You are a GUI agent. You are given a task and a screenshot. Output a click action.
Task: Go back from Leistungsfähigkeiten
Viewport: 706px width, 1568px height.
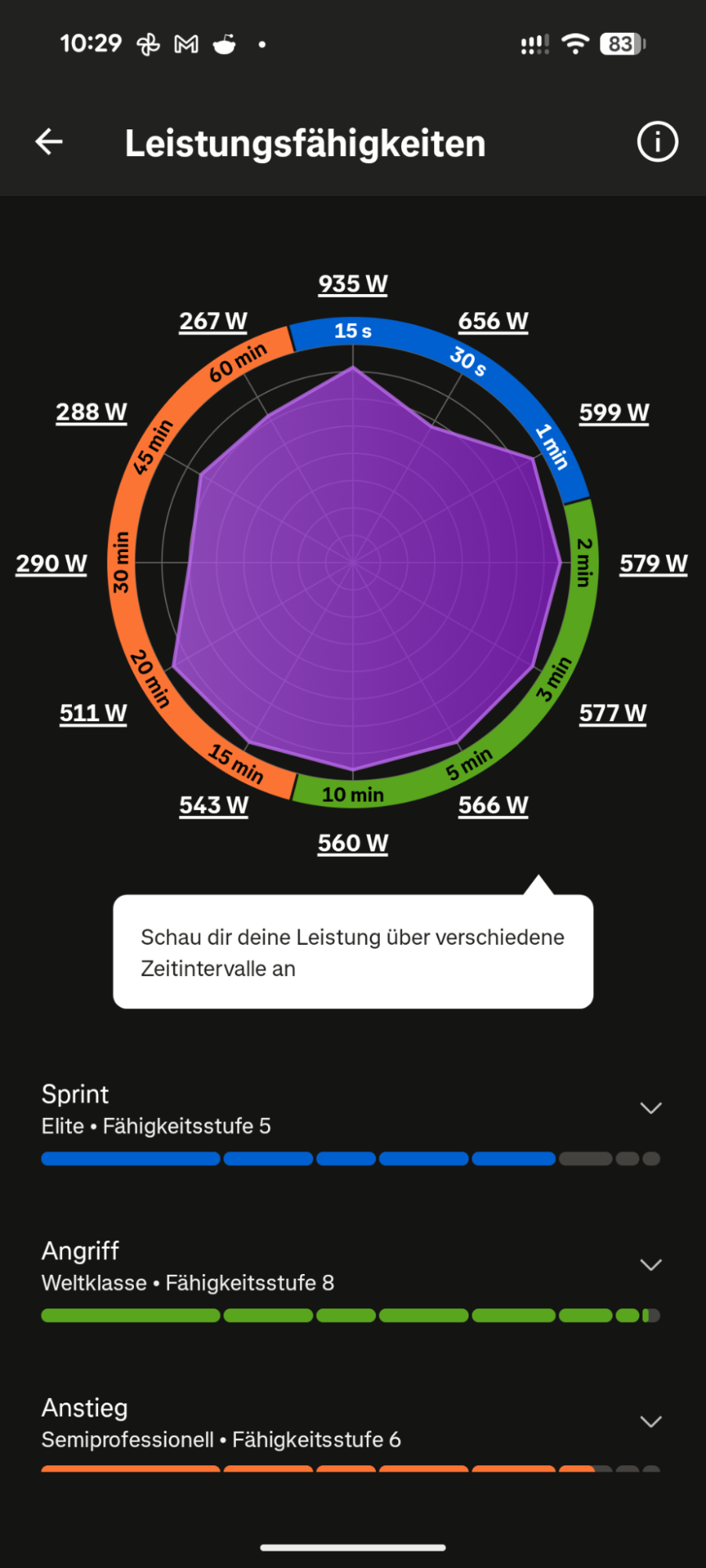(x=49, y=142)
